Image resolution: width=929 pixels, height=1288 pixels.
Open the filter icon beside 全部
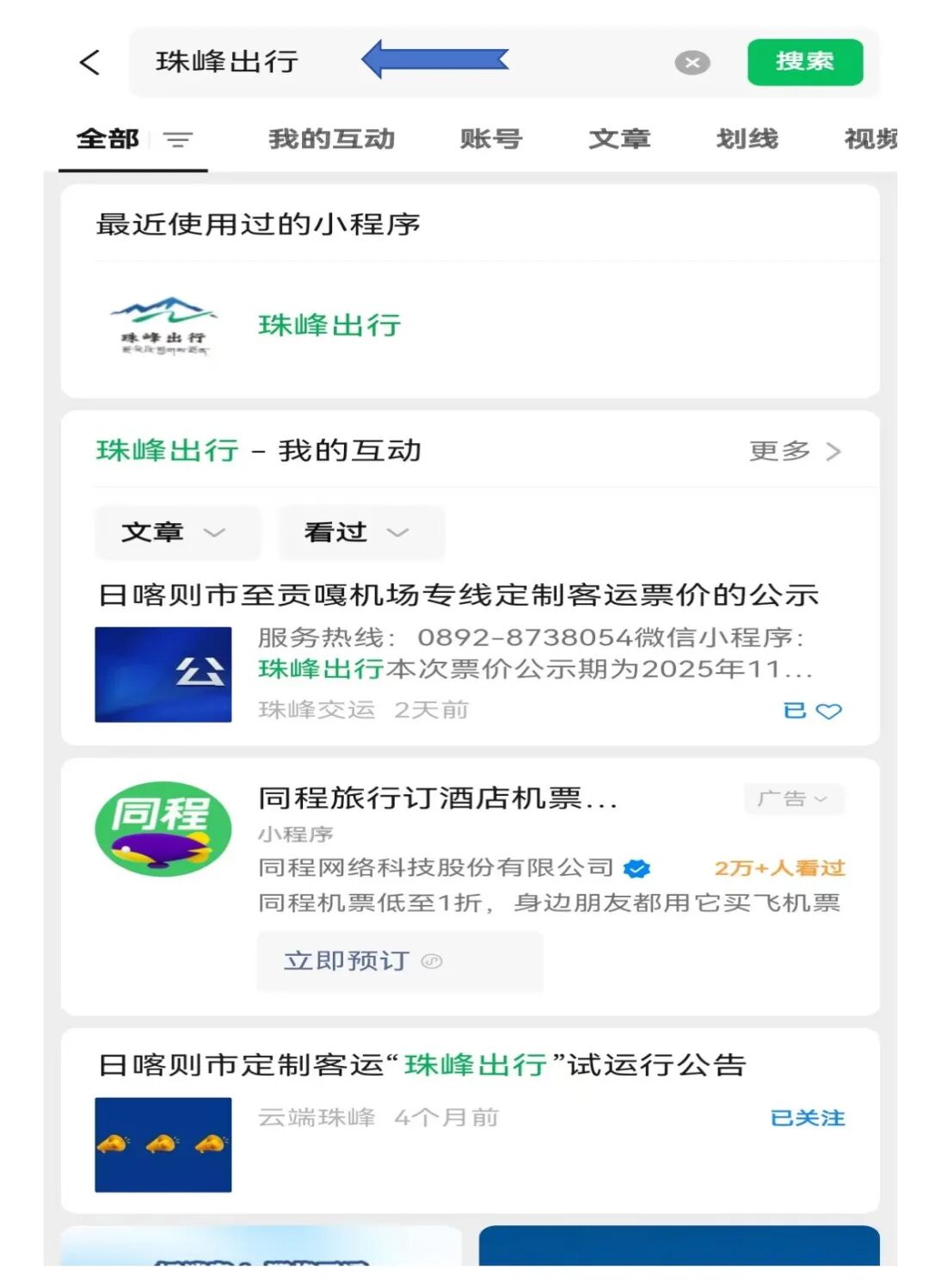(x=177, y=139)
